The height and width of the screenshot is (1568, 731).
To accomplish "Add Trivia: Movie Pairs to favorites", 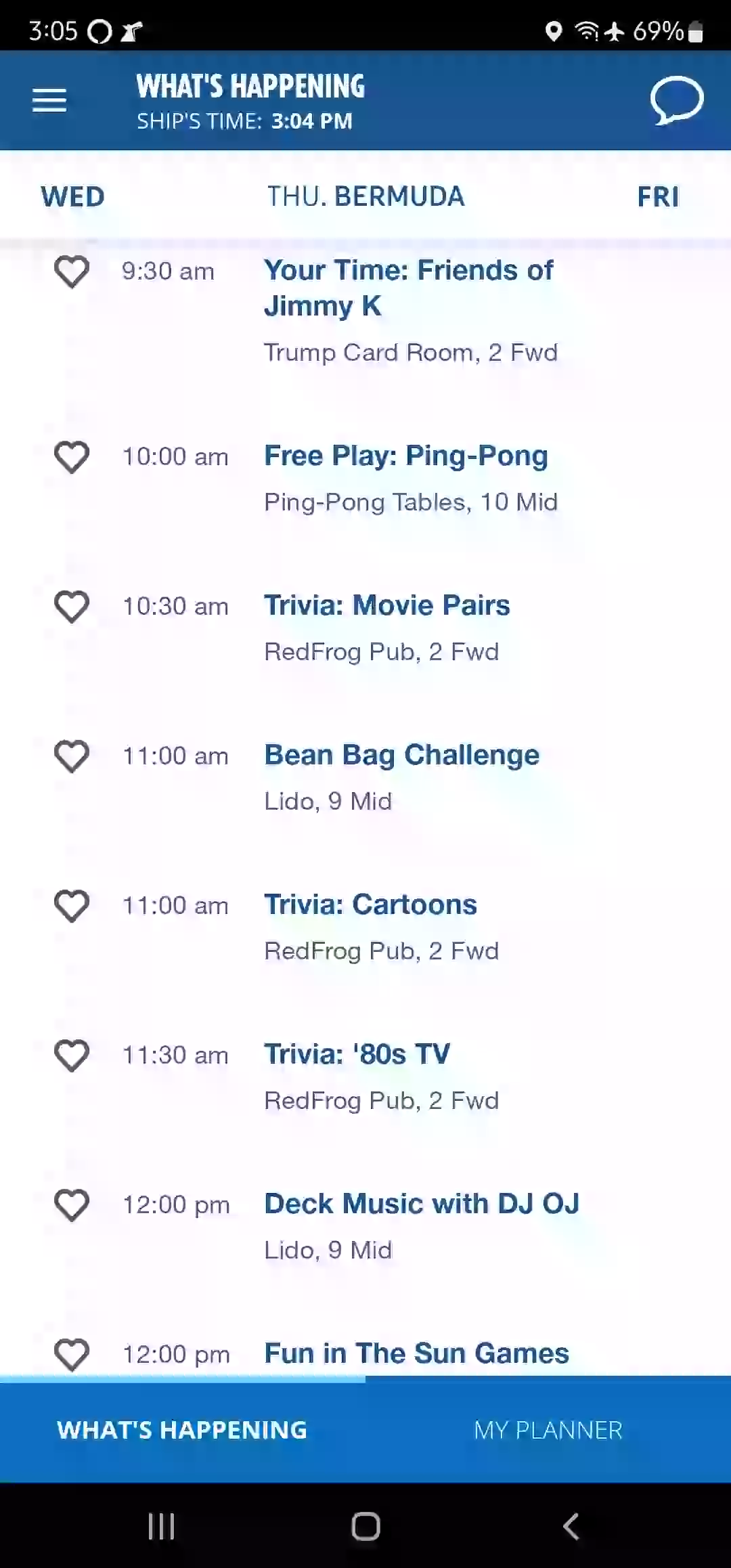I will (72, 607).
